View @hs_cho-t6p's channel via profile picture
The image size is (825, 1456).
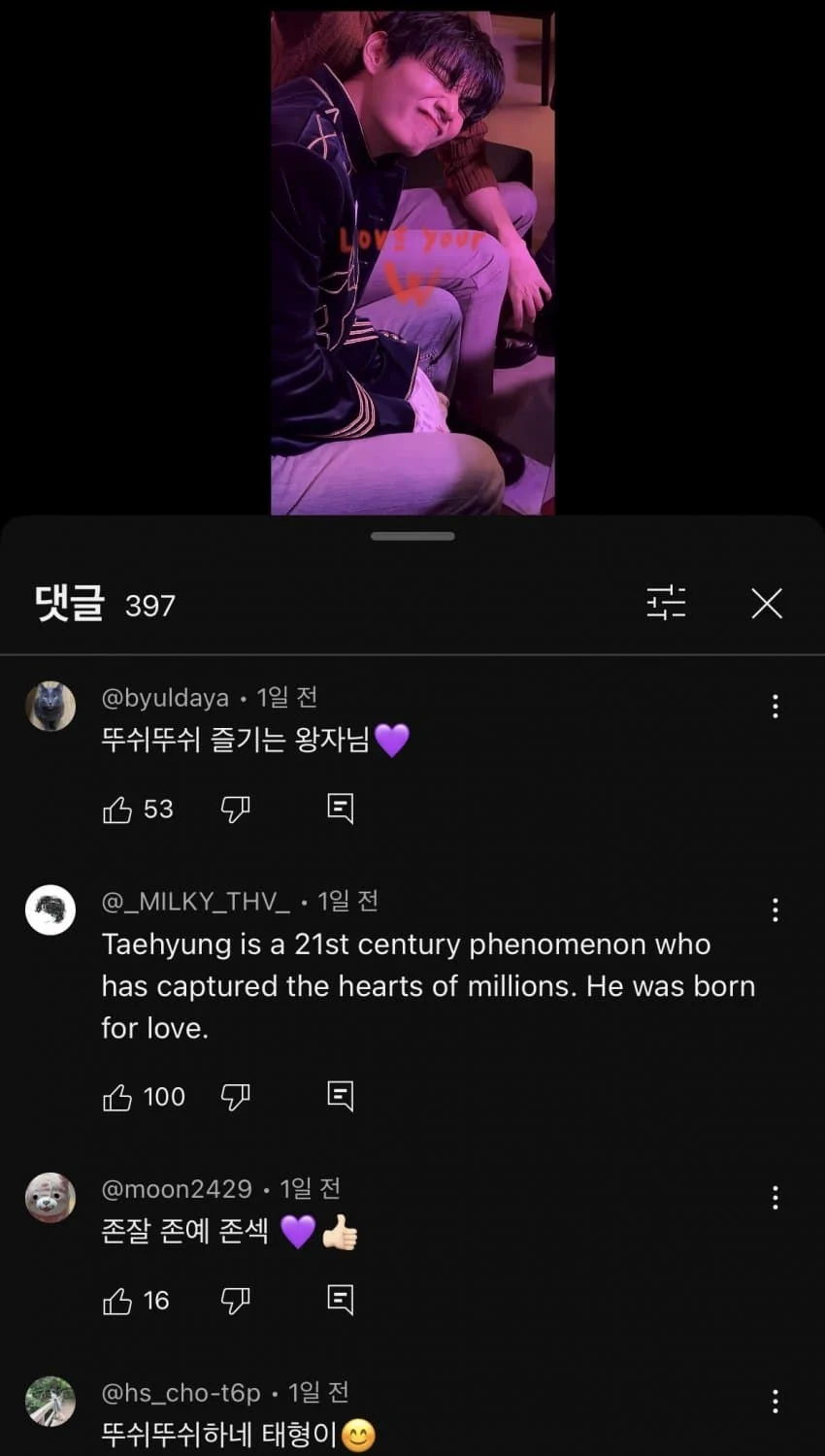(x=50, y=1401)
